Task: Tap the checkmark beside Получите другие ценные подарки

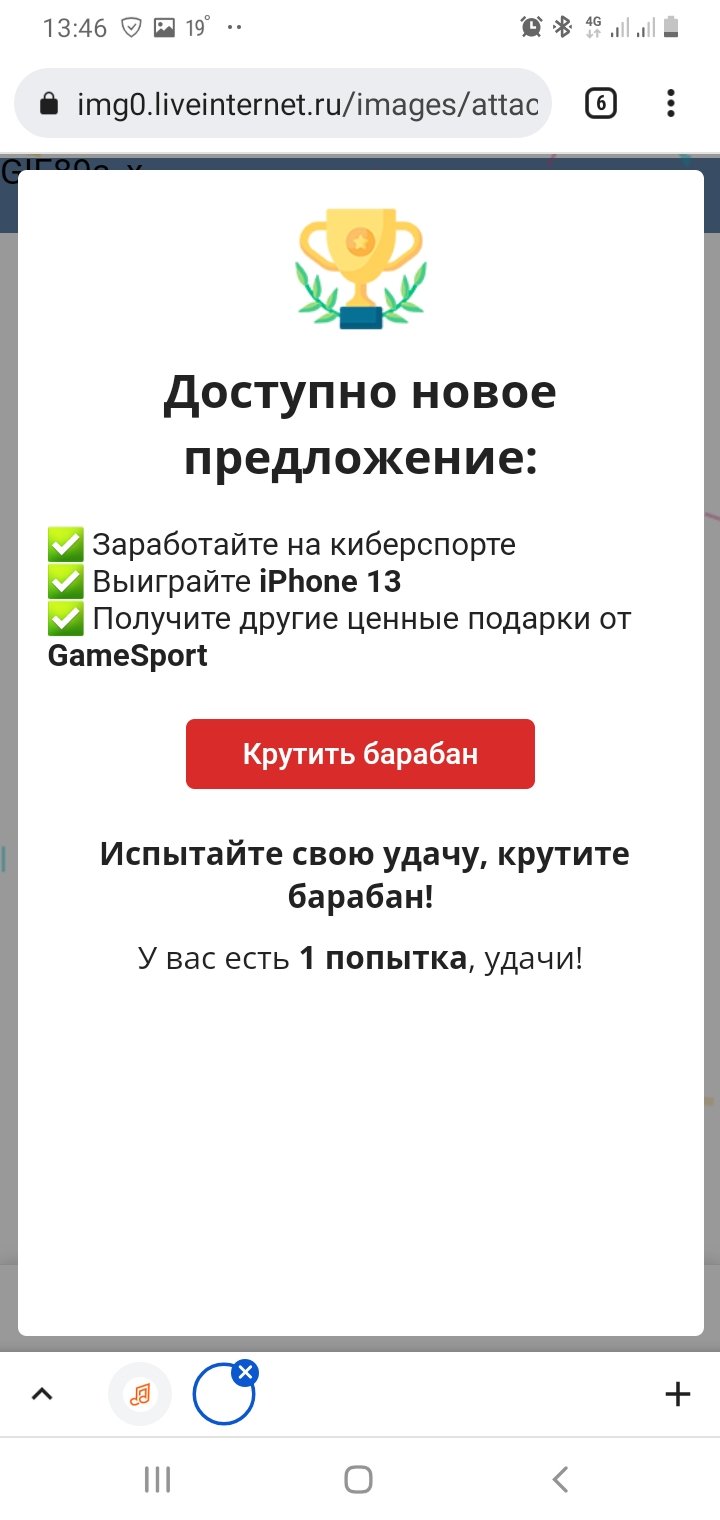Action: (x=65, y=619)
